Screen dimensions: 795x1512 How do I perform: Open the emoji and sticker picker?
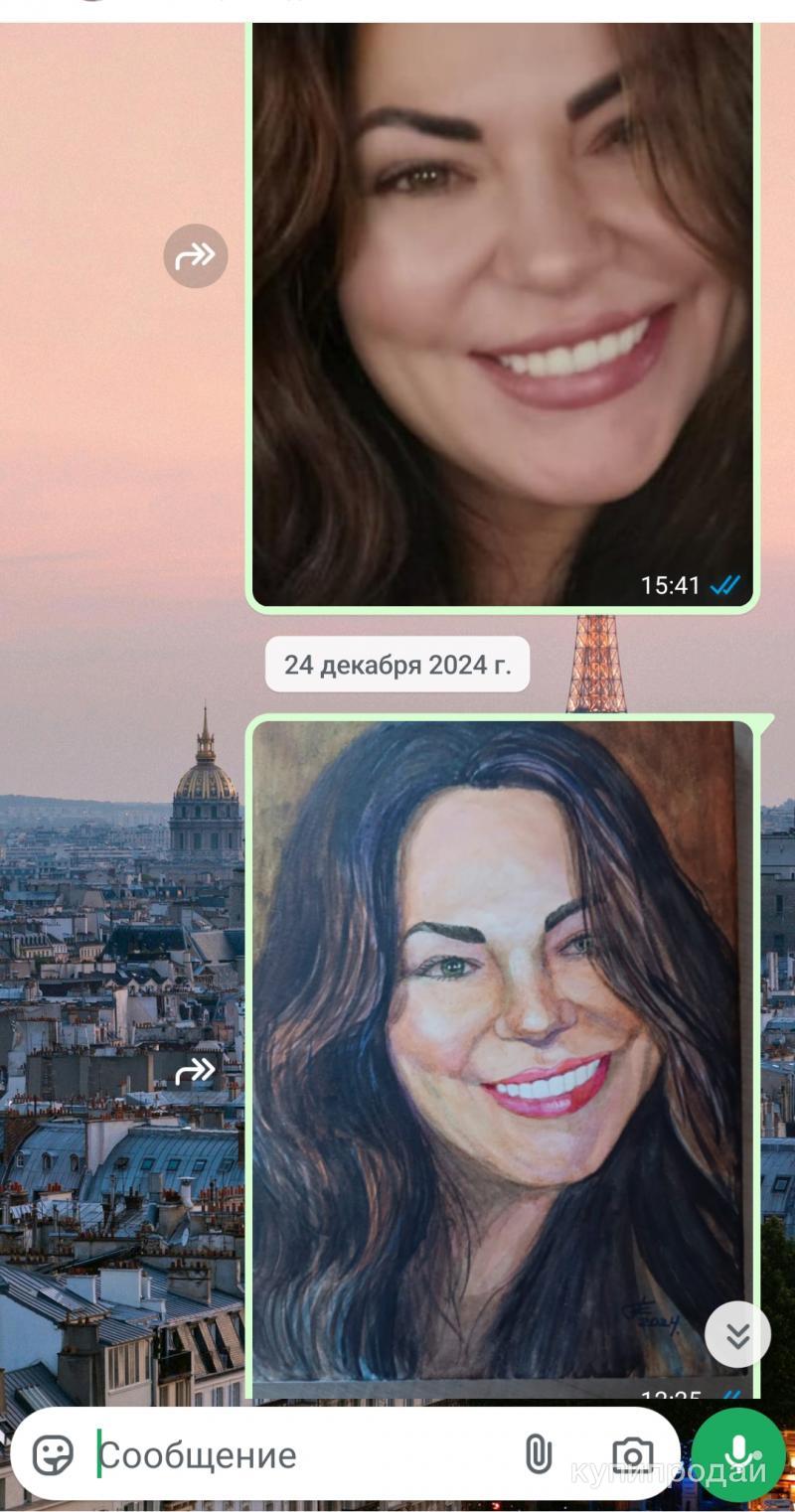53,1455
